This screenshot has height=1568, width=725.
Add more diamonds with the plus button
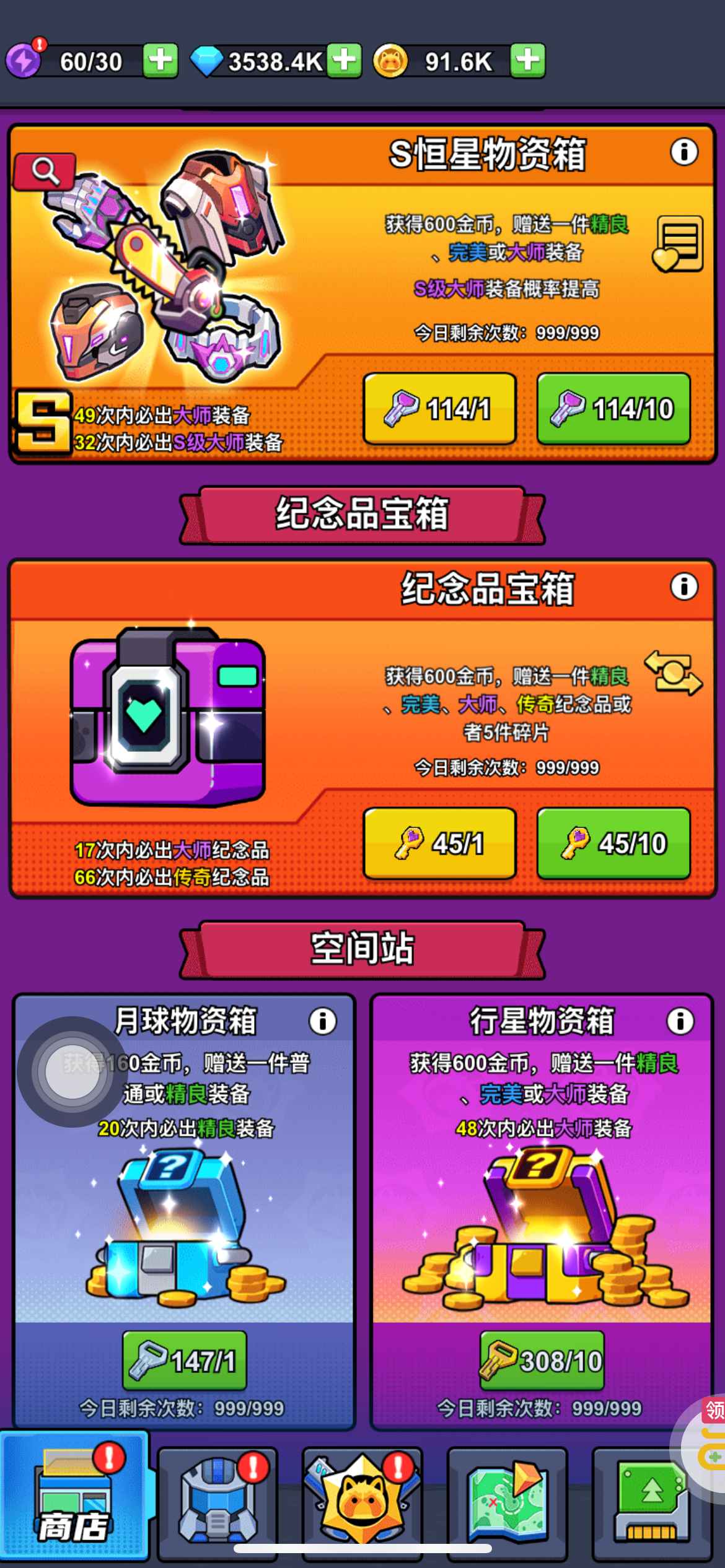point(344,61)
